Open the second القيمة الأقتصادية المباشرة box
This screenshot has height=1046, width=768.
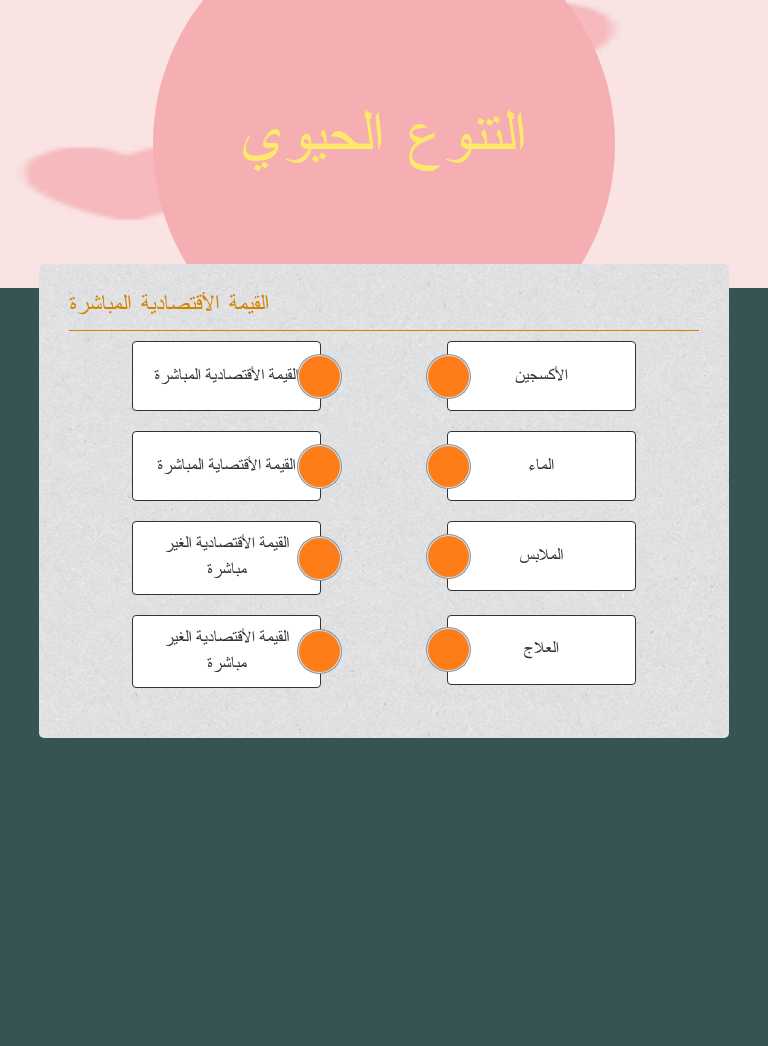(x=226, y=465)
